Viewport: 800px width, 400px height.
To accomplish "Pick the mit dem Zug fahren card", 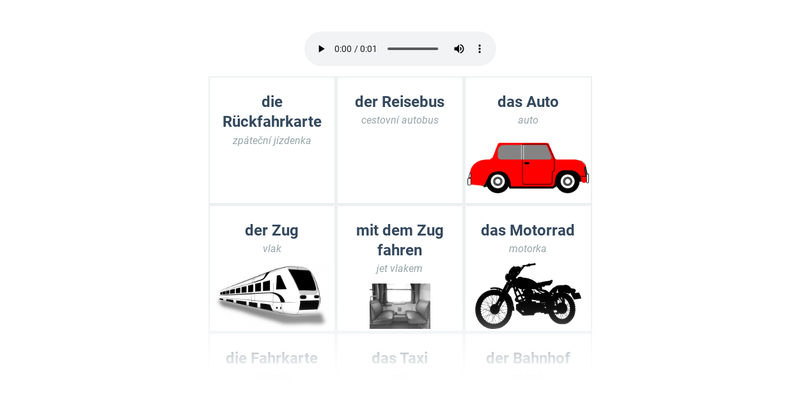I will [x=400, y=268].
